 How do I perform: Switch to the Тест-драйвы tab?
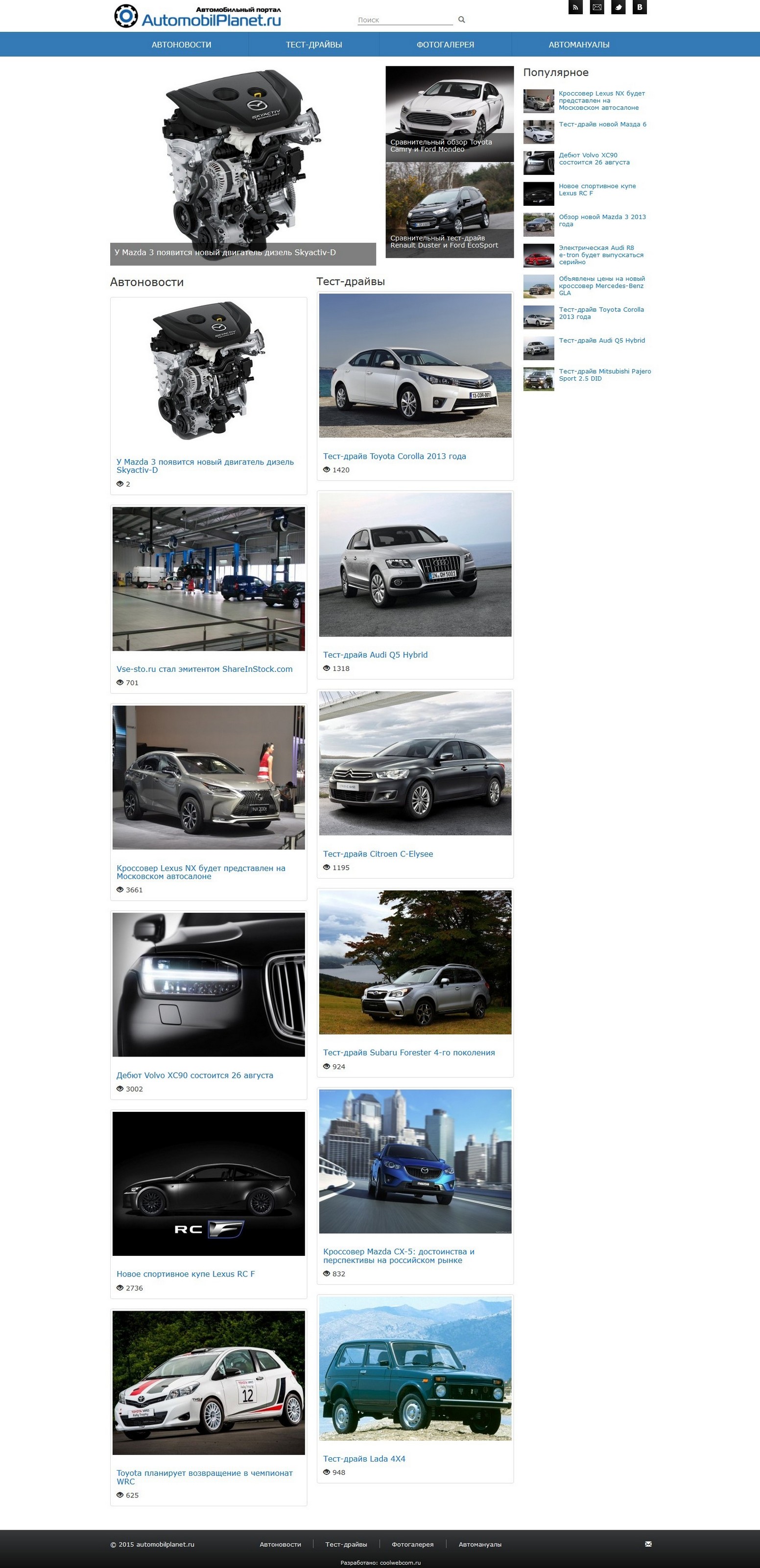314,45
